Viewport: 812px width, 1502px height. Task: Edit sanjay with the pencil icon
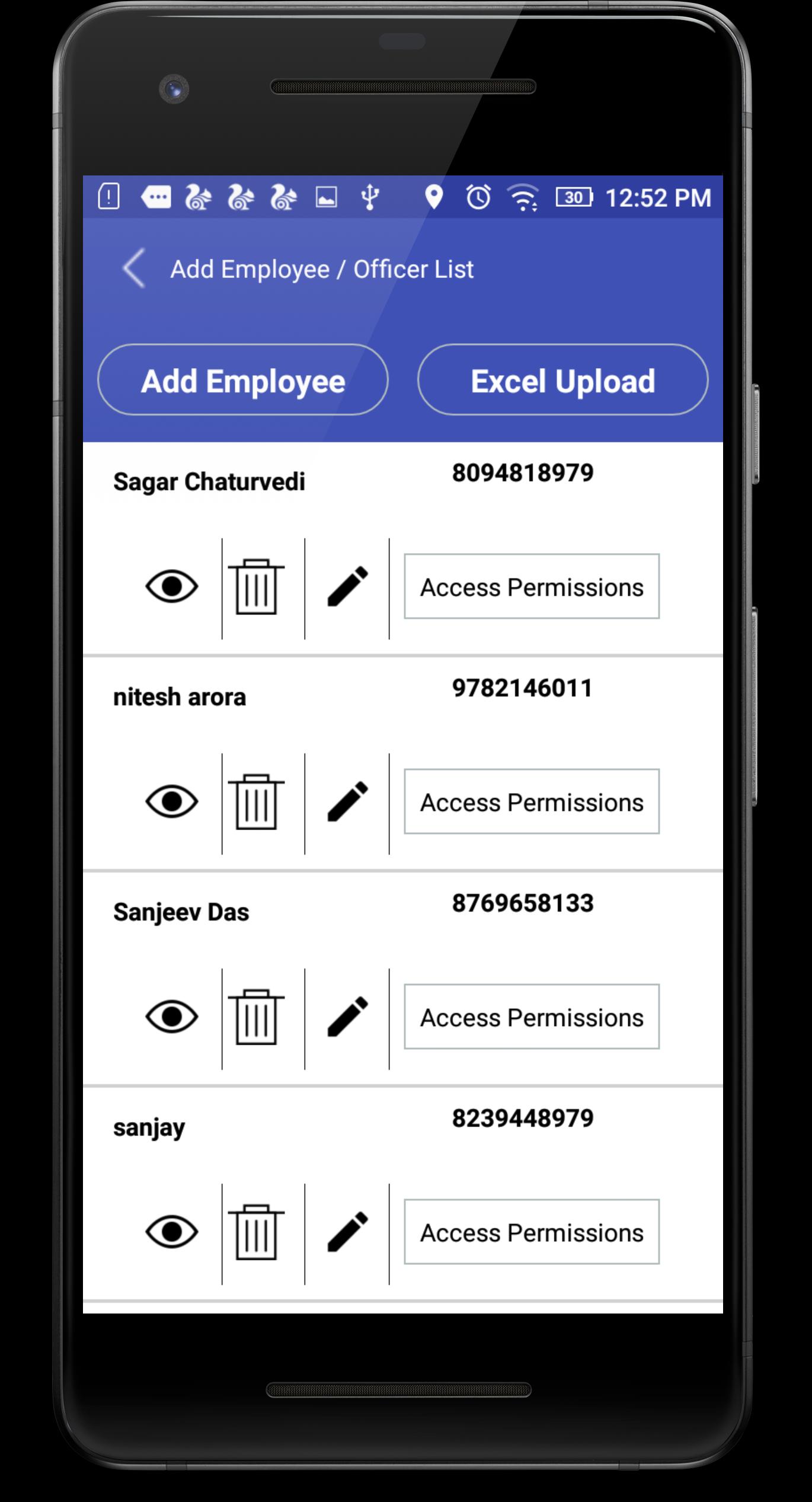pyautogui.click(x=347, y=1232)
